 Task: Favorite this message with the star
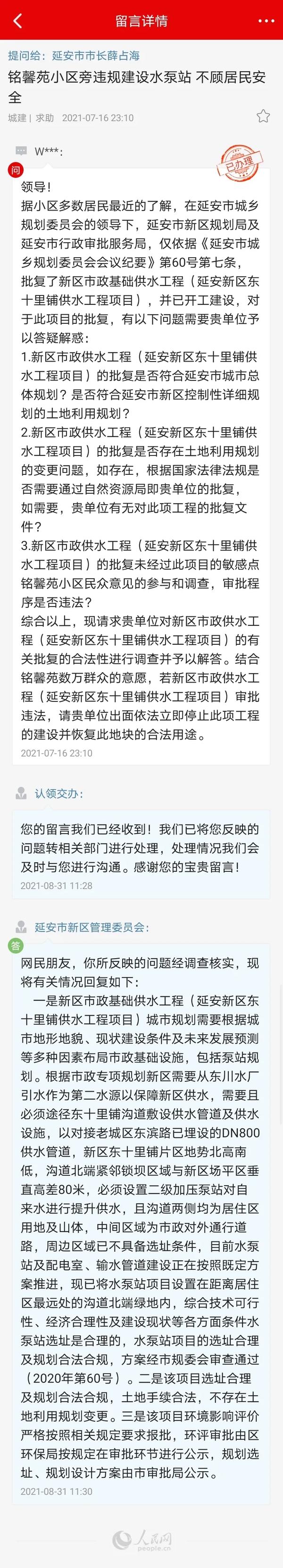(263, 116)
